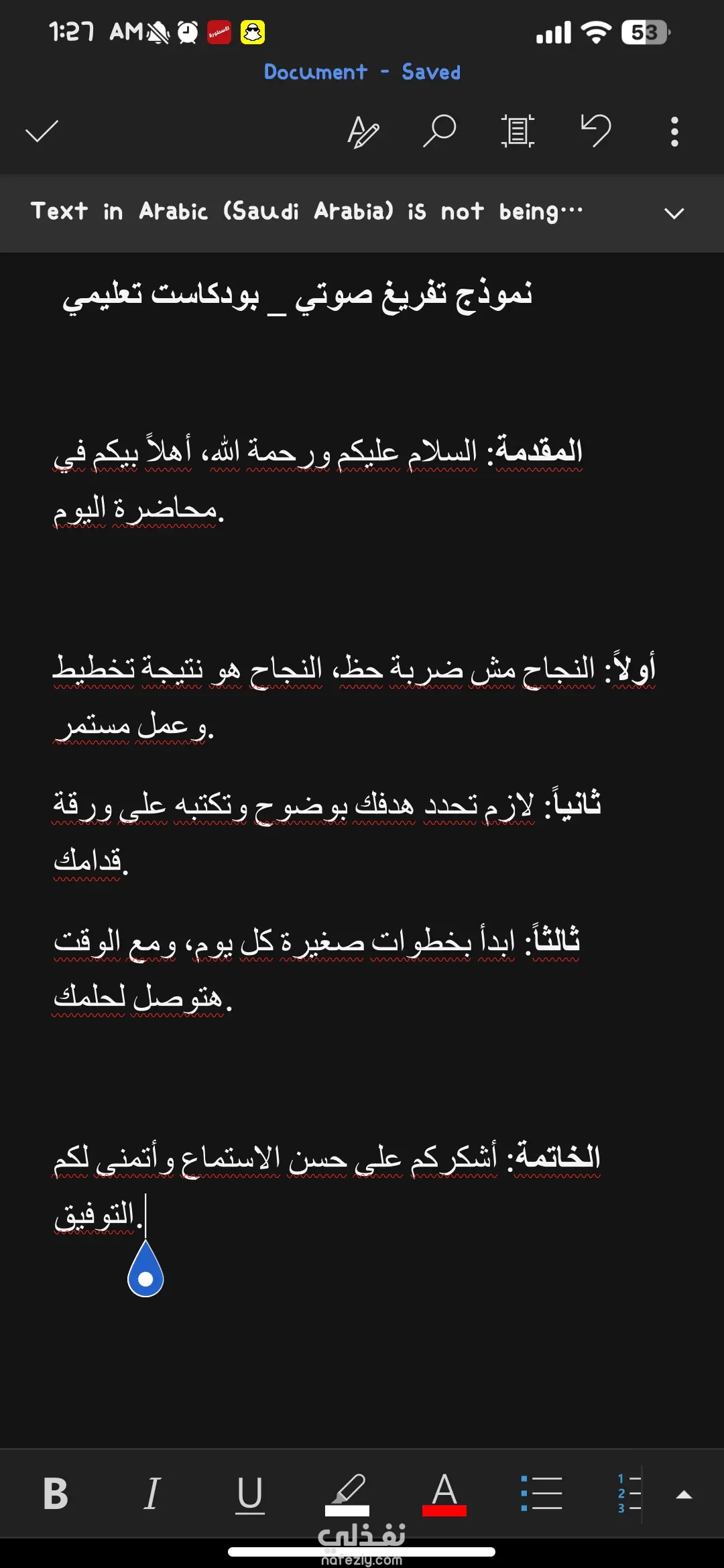The height and width of the screenshot is (1568, 724).
Task: Apply italic formatting
Action: click(x=153, y=1494)
